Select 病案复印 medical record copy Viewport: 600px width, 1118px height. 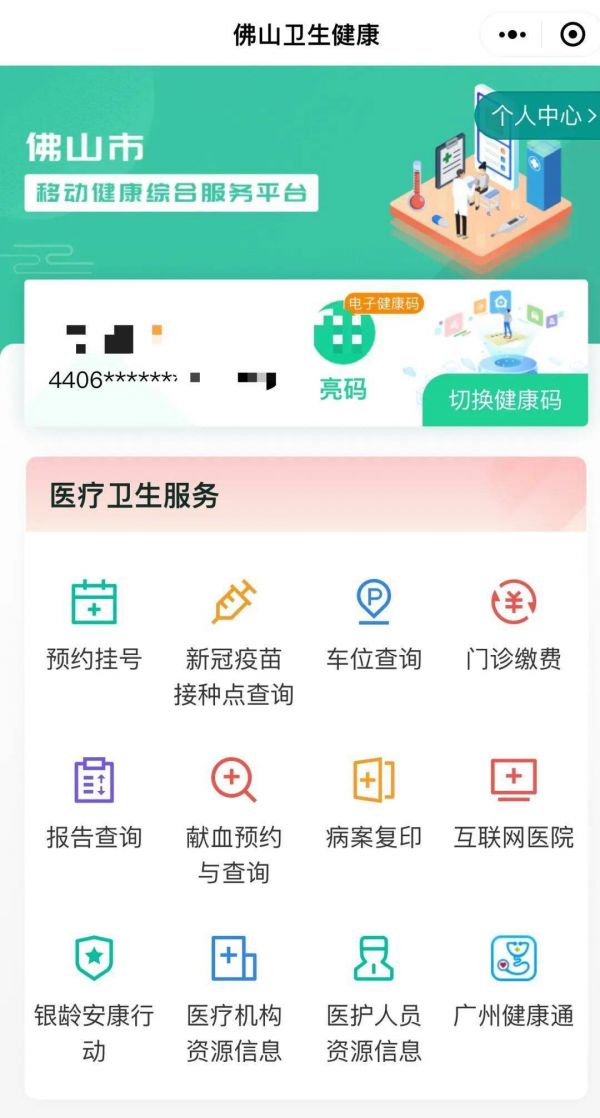(374, 804)
